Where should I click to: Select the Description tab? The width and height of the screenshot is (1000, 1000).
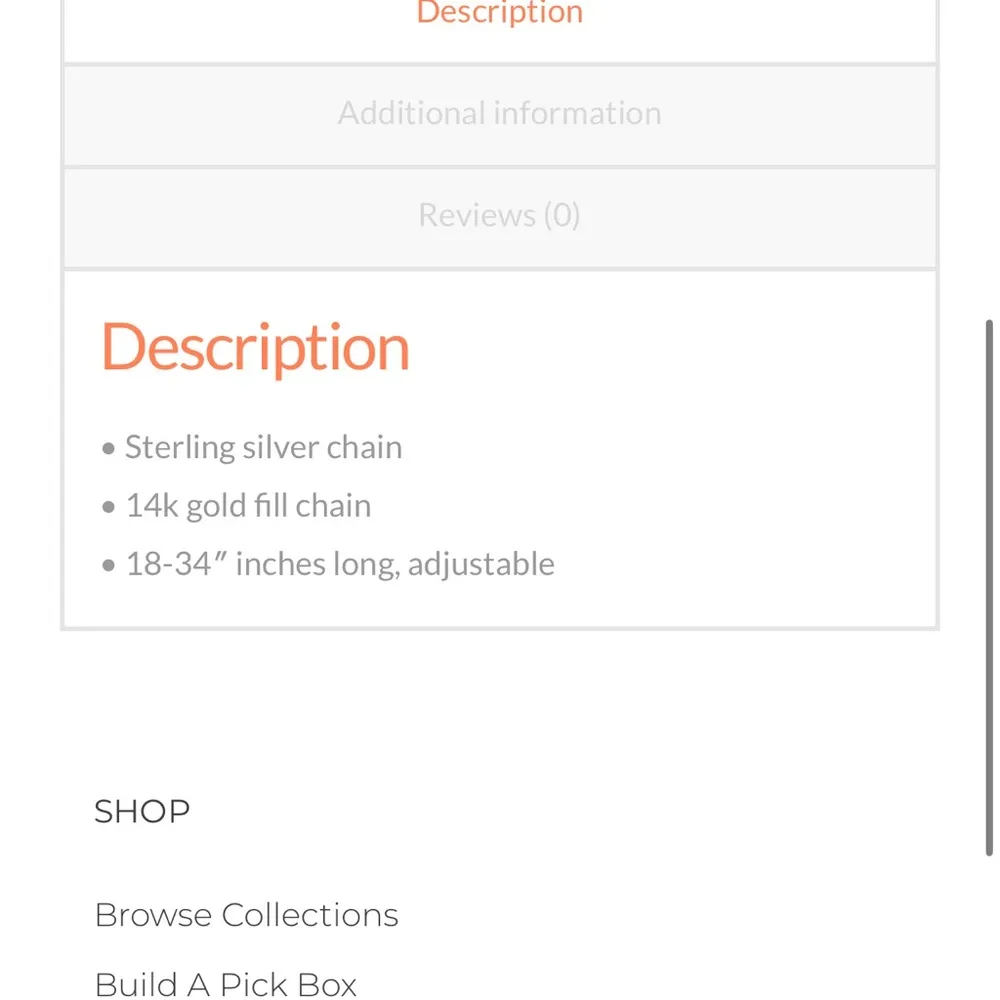point(499,14)
